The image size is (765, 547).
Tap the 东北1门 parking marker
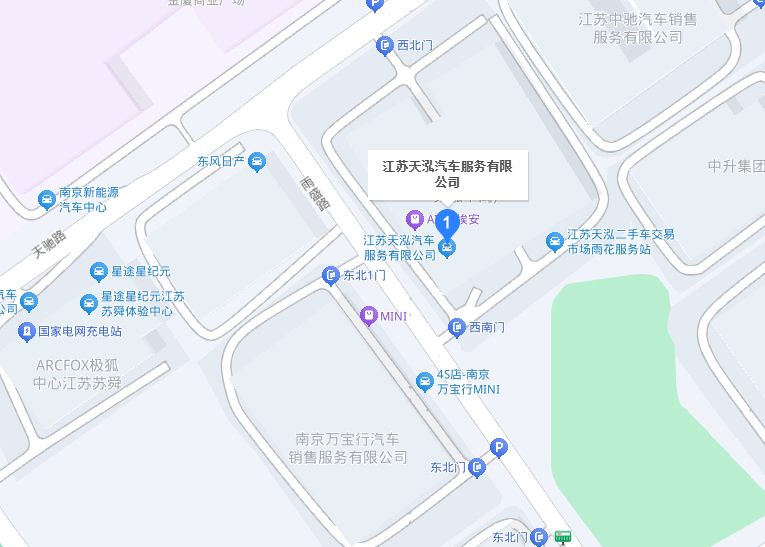pos(330,275)
